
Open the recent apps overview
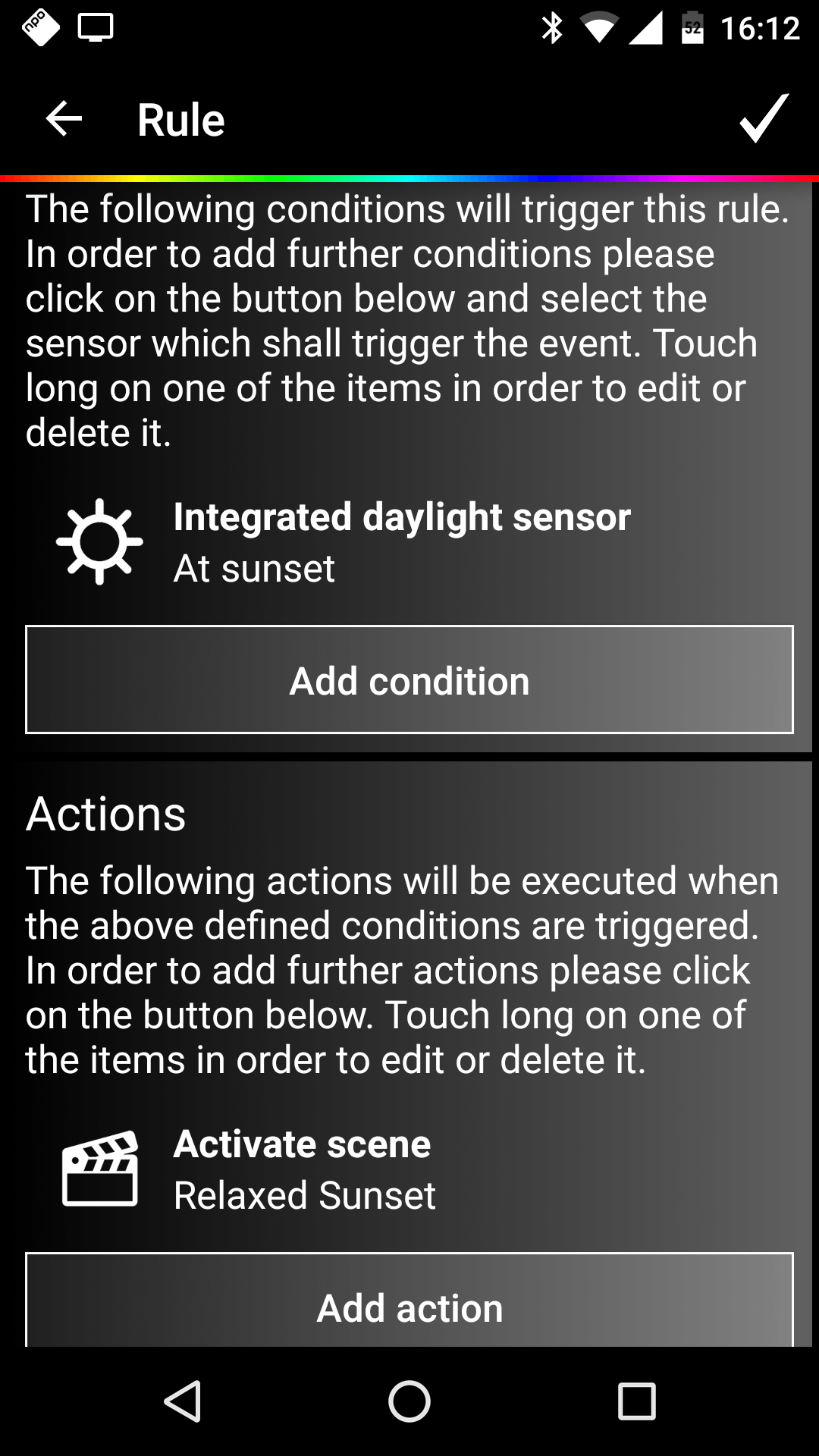pyautogui.click(x=636, y=1401)
